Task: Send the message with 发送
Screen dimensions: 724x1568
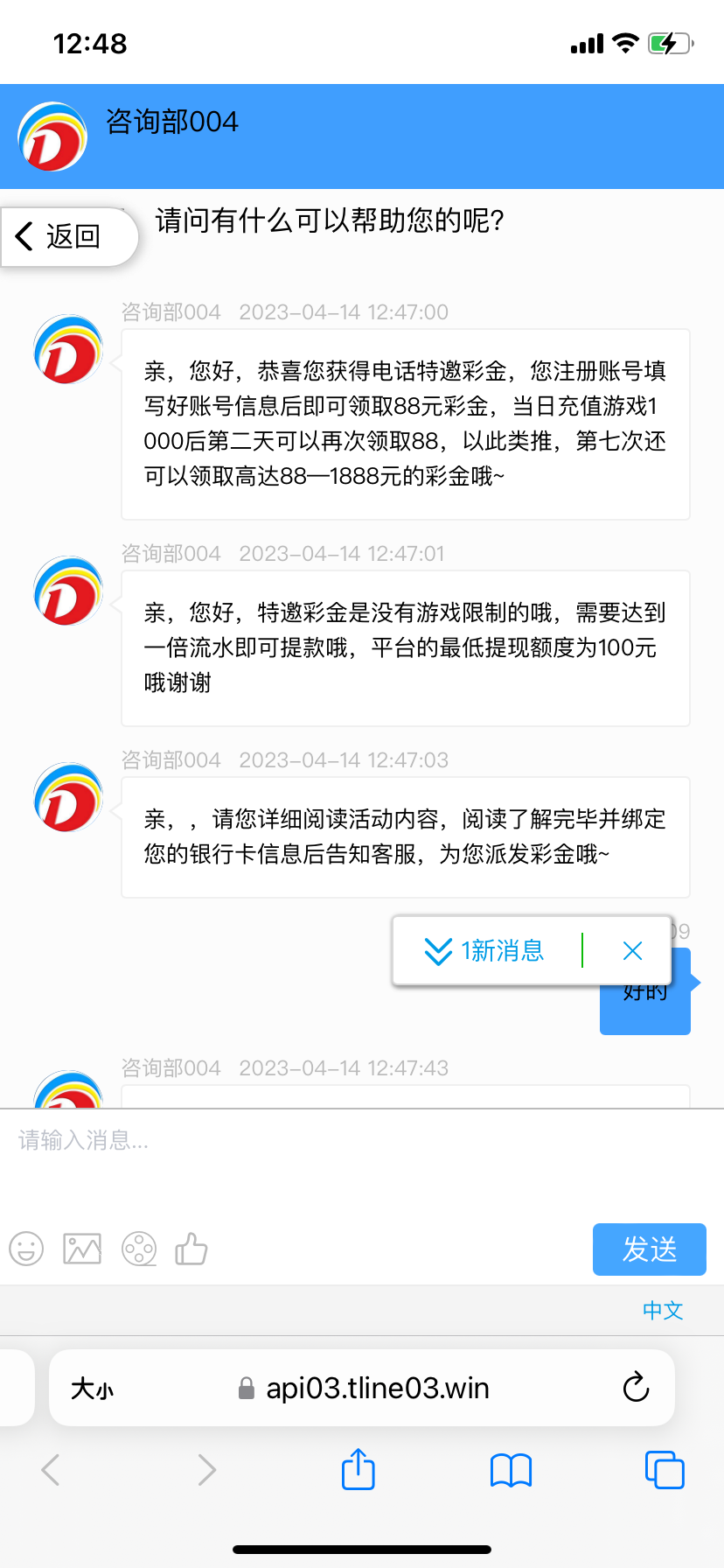Action: pos(649,1249)
